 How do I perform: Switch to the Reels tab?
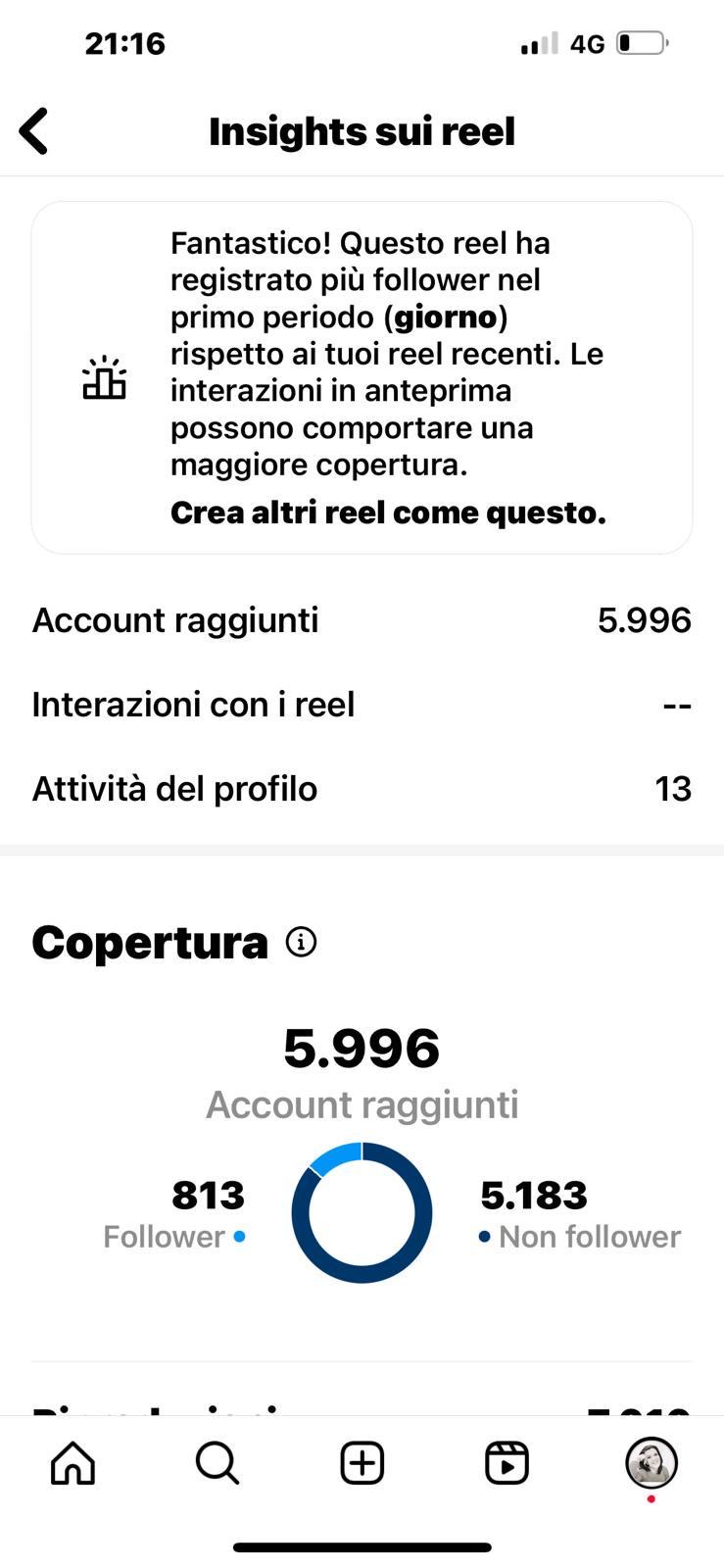pyautogui.click(x=507, y=1463)
